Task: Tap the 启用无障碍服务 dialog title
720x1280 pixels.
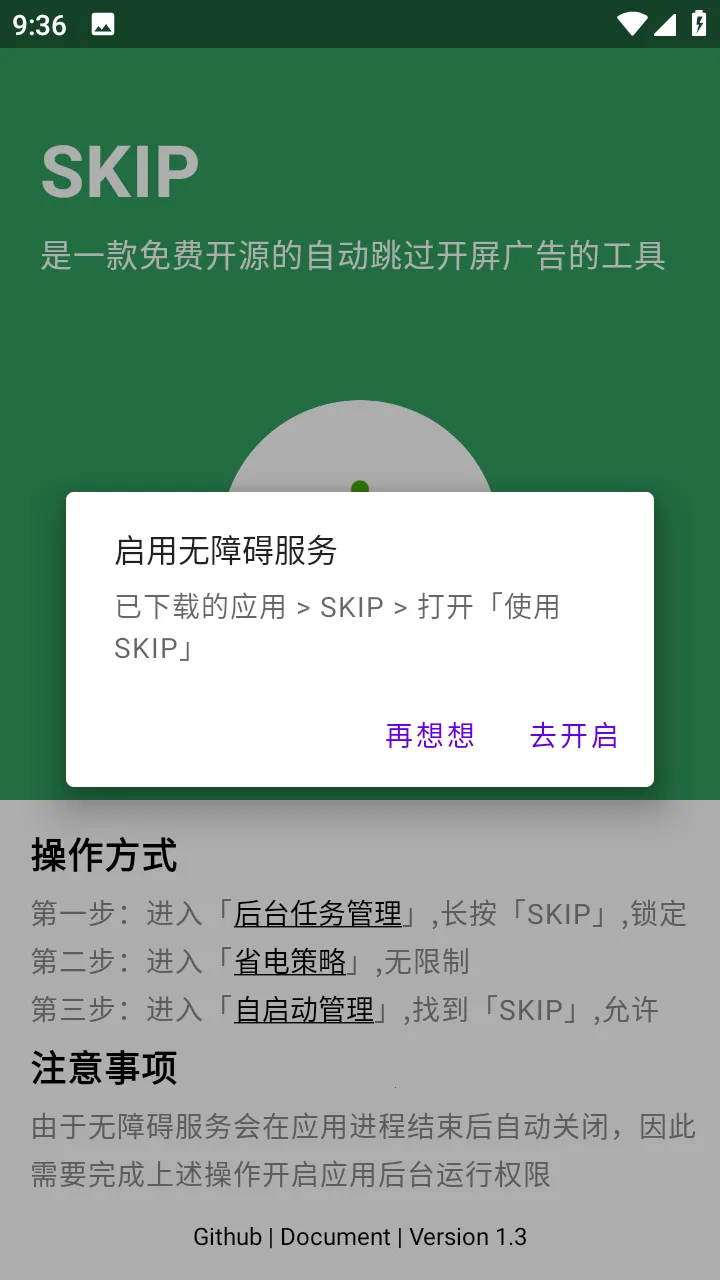Action: (x=226, y=551)
